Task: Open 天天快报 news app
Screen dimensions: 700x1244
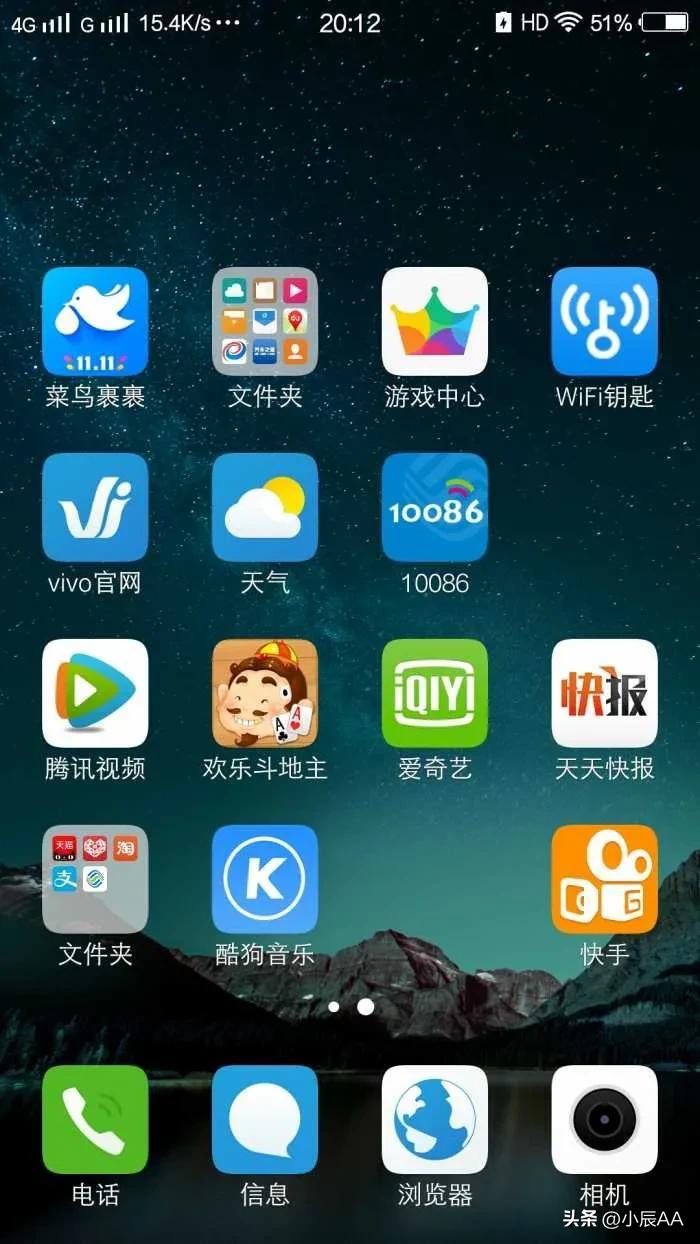Action: coord(605,693)
